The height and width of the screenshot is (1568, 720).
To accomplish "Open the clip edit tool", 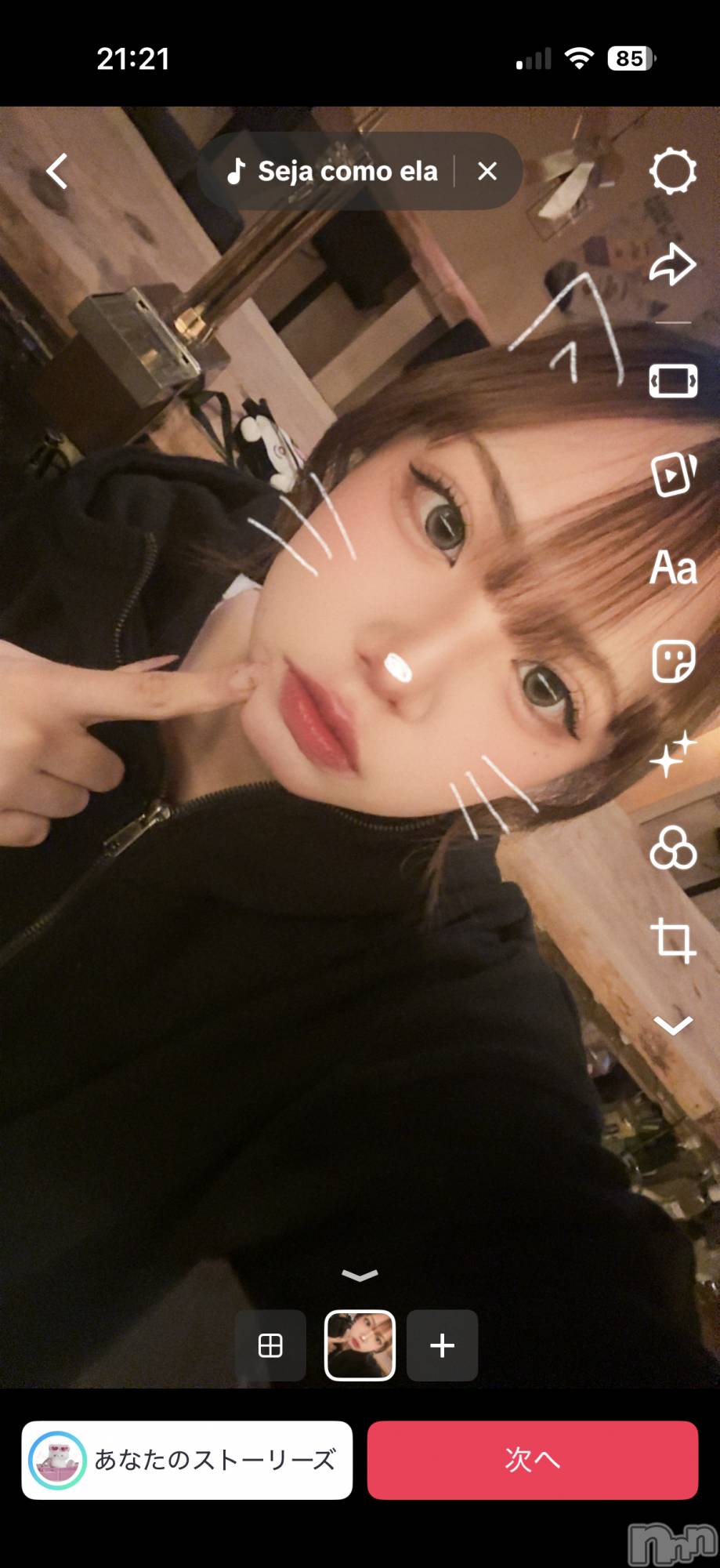I will click(x=673, y=381).
